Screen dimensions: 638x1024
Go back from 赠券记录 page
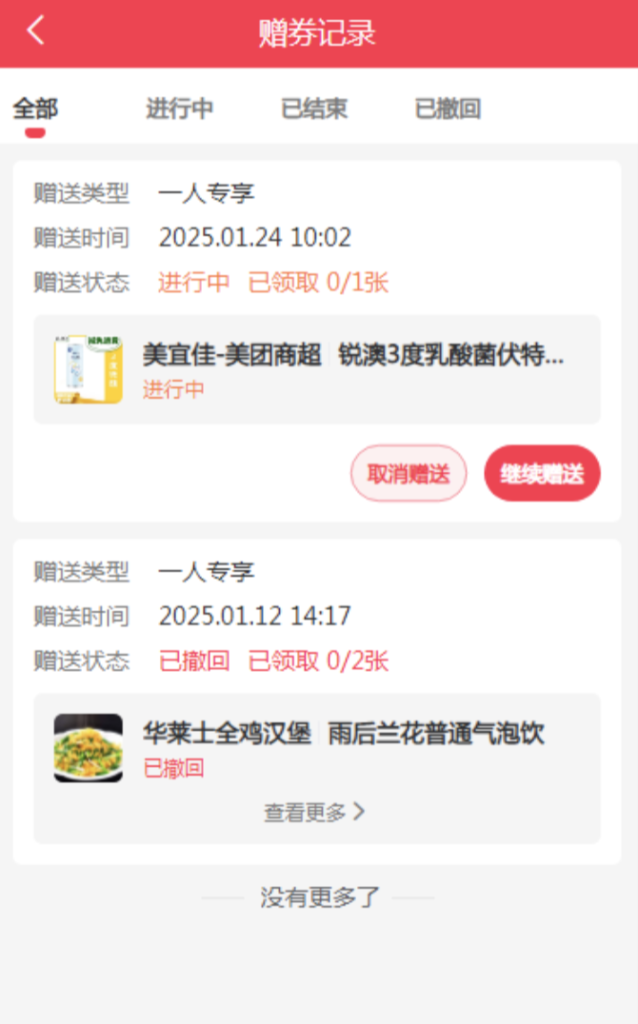coord(36,31)
